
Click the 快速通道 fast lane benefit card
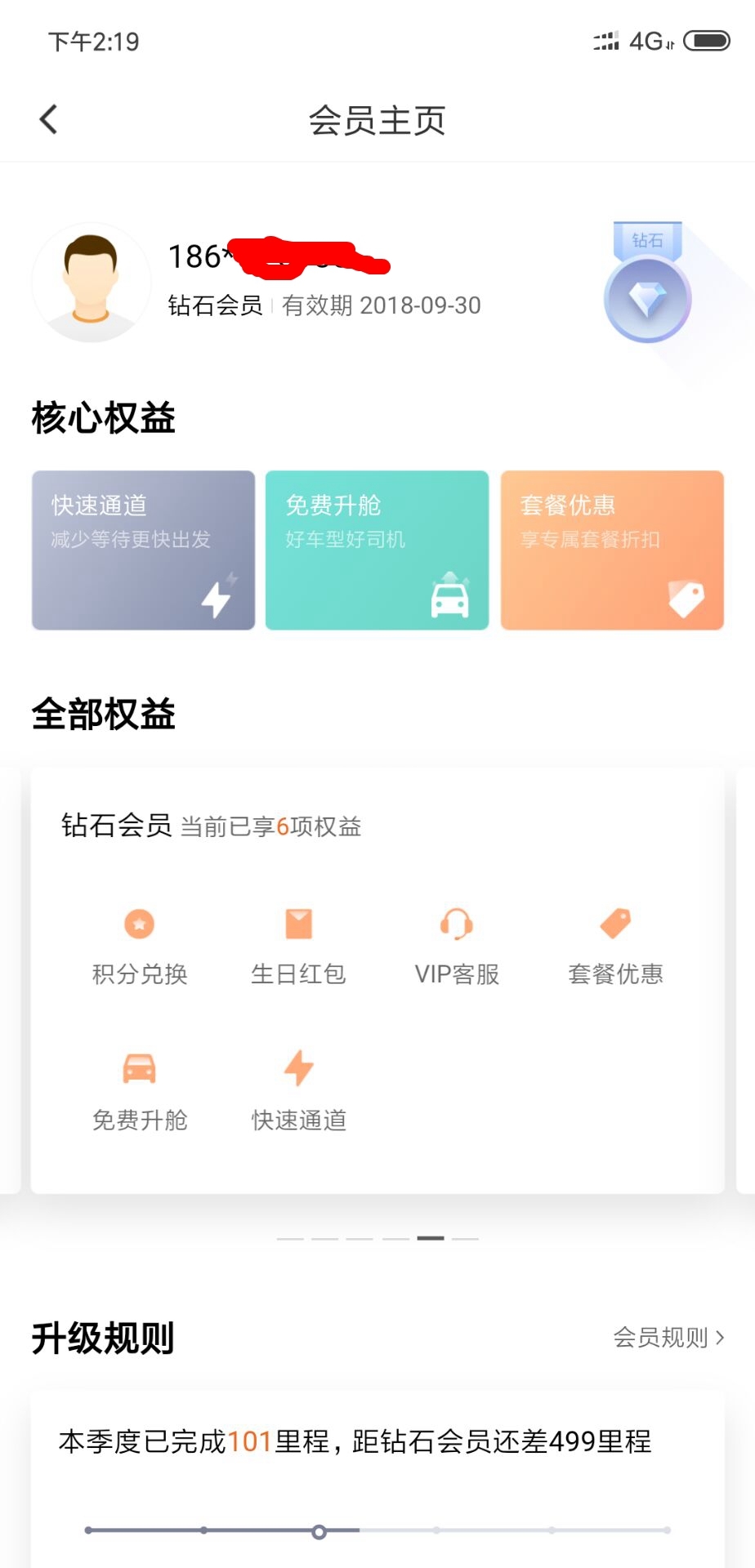pos(143,550)
